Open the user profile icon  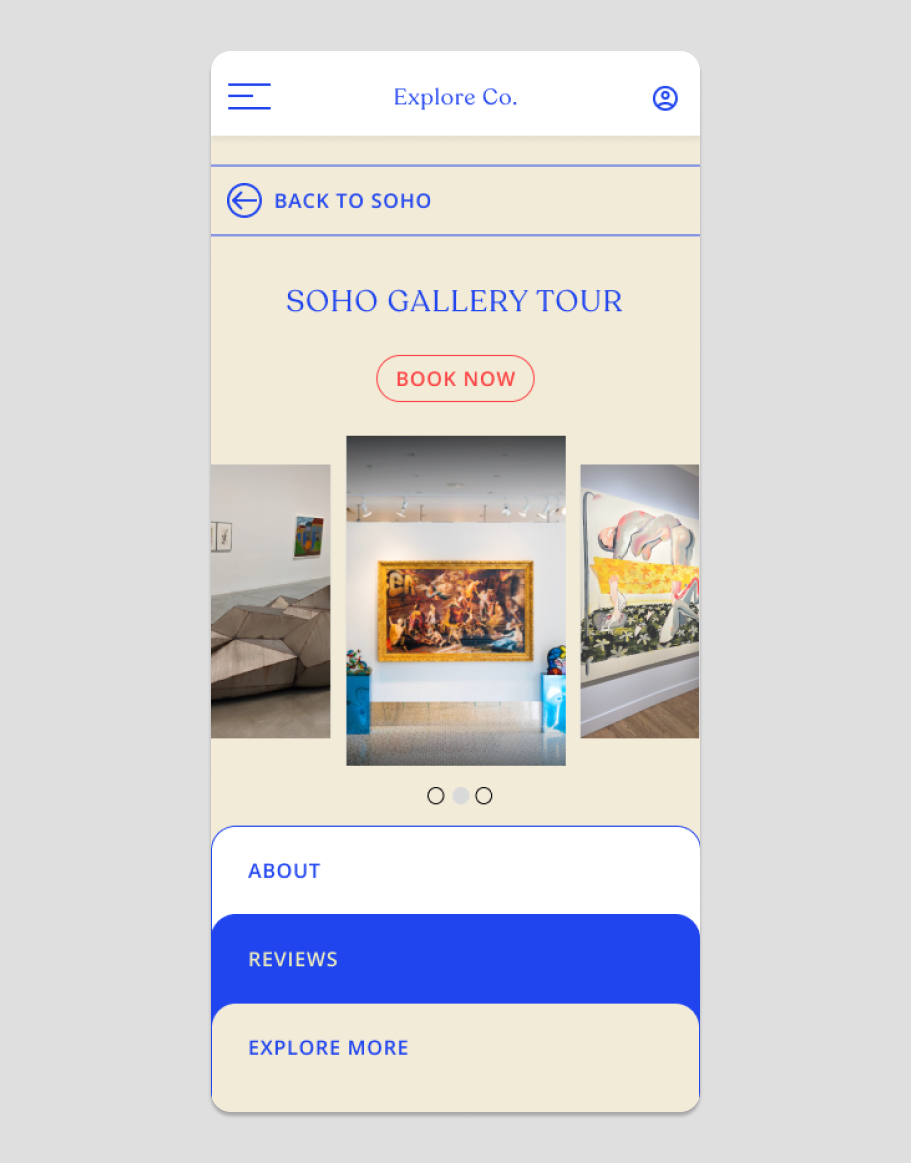pos(665,98)
